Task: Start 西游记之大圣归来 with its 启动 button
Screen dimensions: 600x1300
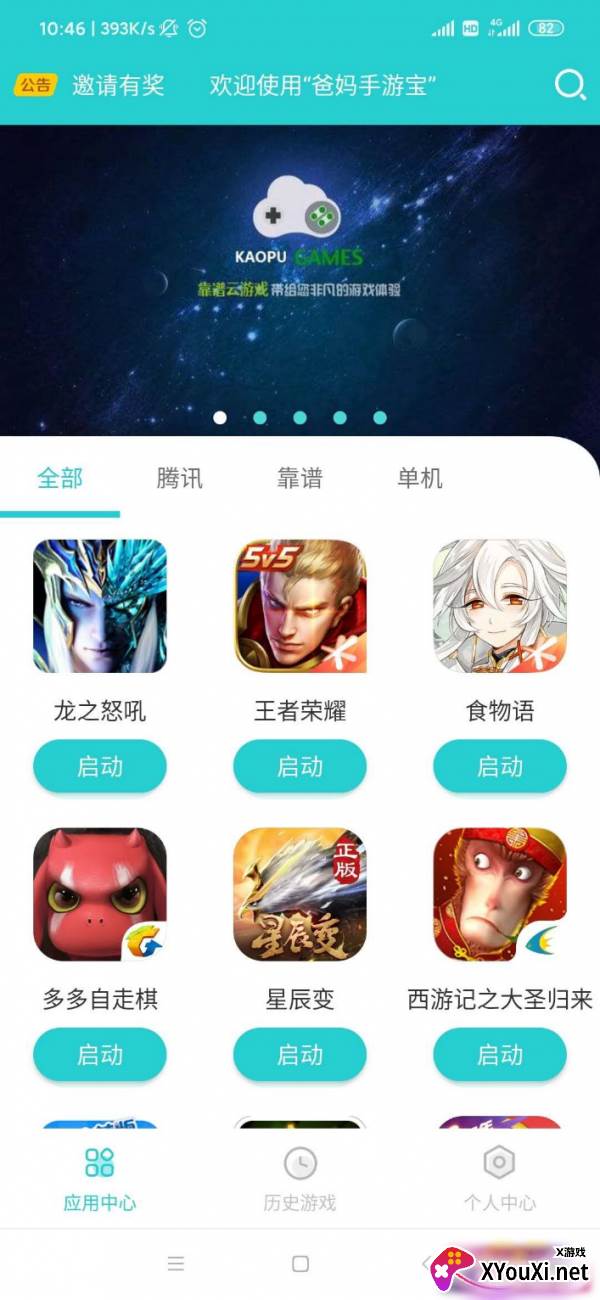Action: [x=500, y=1054]
